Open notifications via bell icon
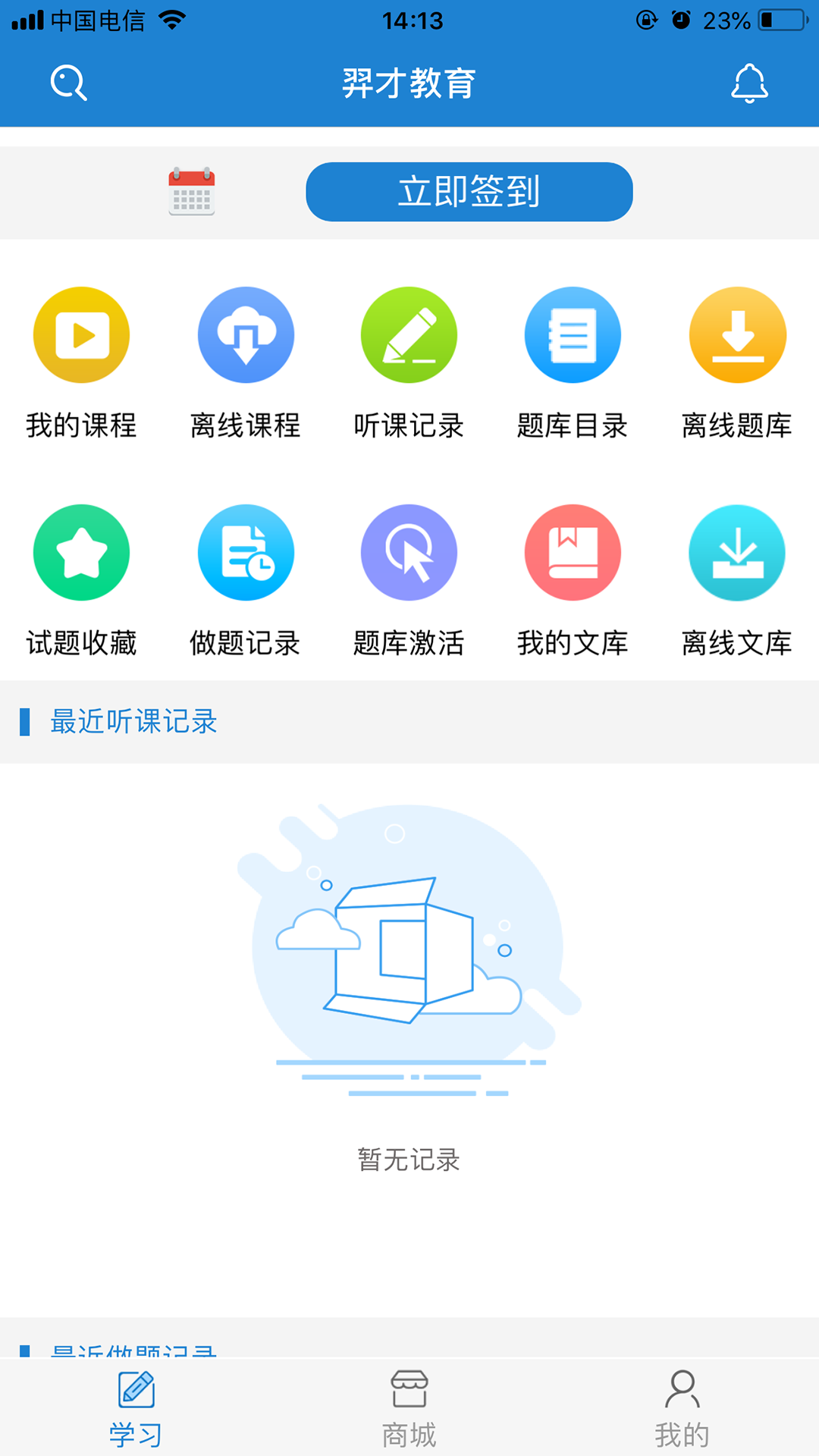 coord(749,83)
